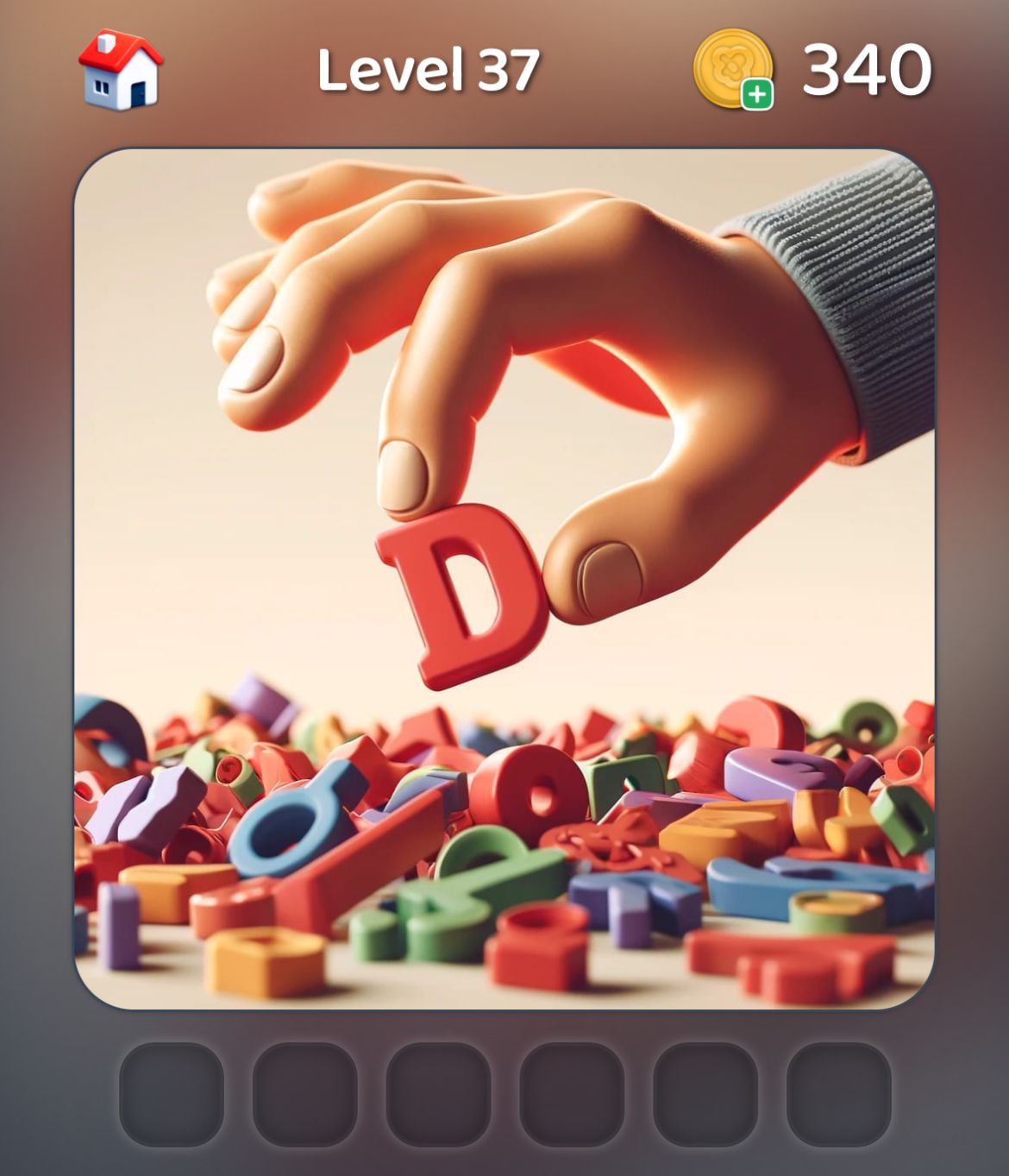Screen dimensions: 1009x1176
Task: Add more coins with the plus coin icon
Action: [x=734, y=70]
